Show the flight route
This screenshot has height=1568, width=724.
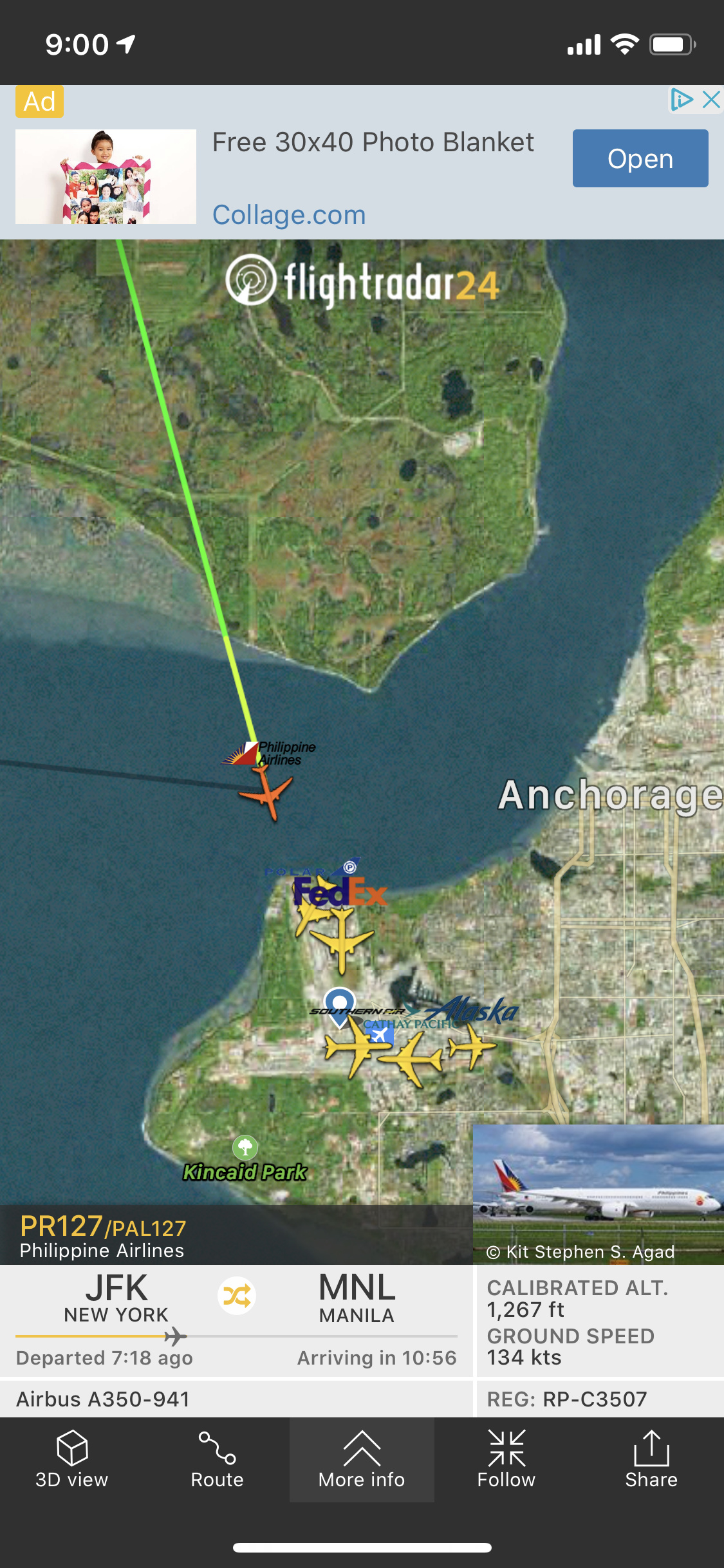tap(217, 1460)
